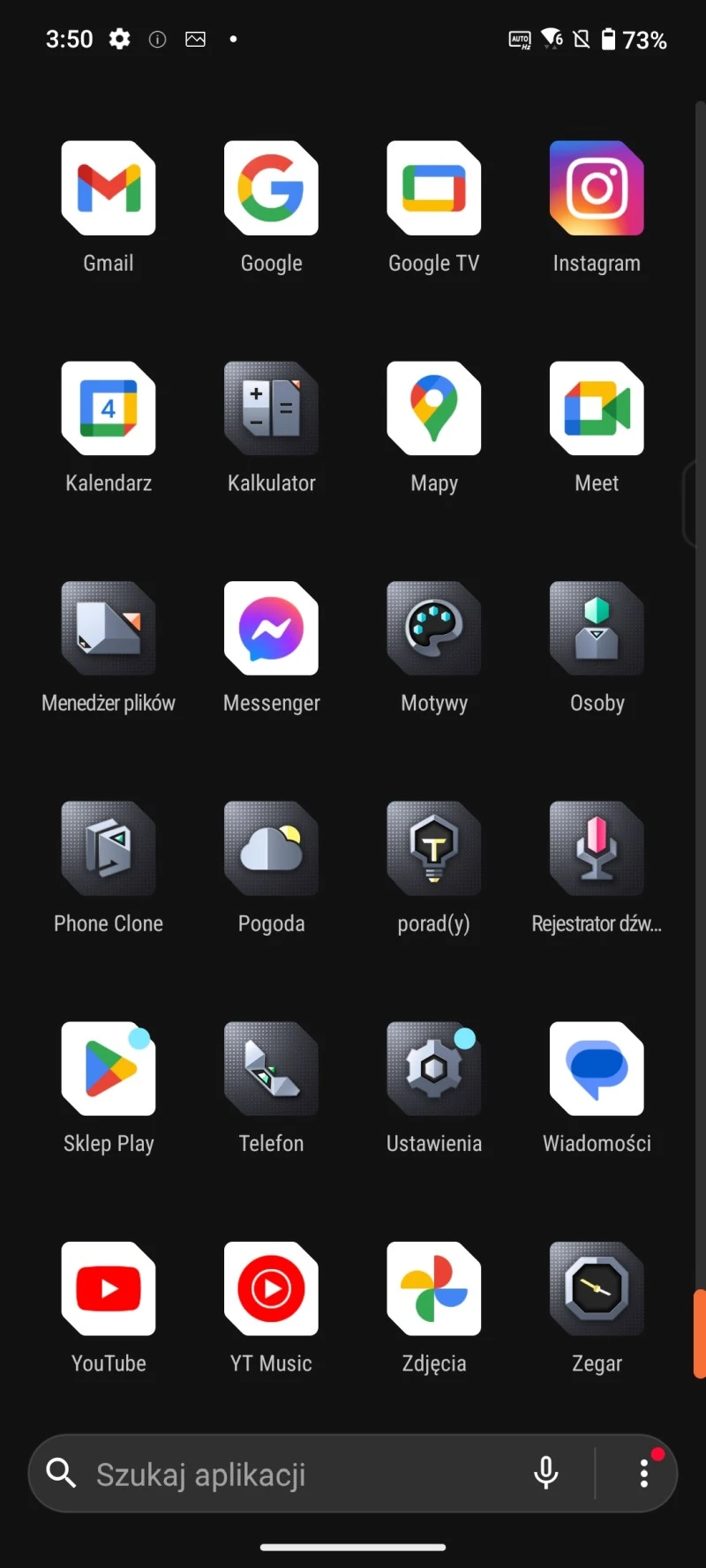Start voice search with the microphone

546,1473
